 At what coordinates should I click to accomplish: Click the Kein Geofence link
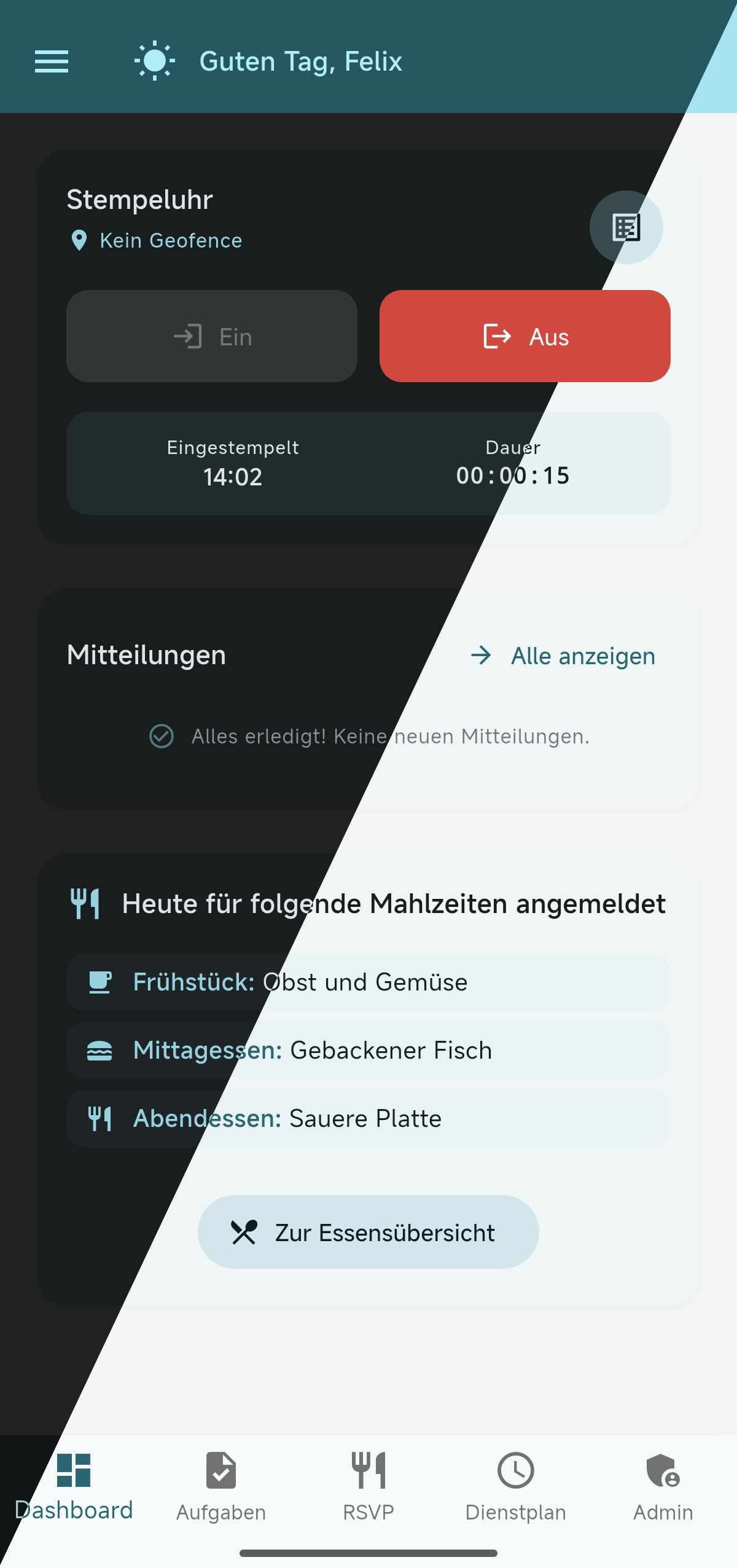pos(171,240)
